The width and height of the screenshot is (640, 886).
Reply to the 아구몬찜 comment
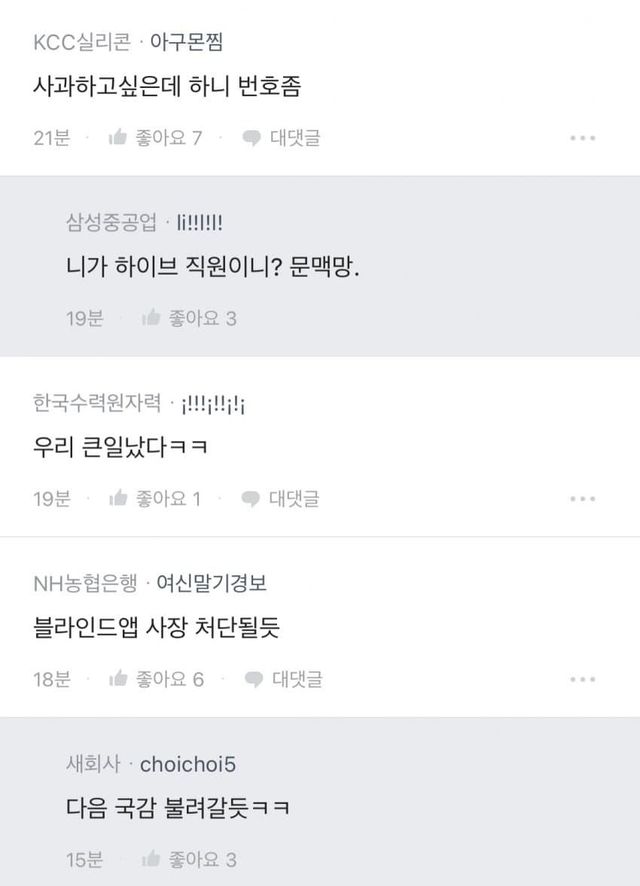pyautogui.click(x=282, y=138)
